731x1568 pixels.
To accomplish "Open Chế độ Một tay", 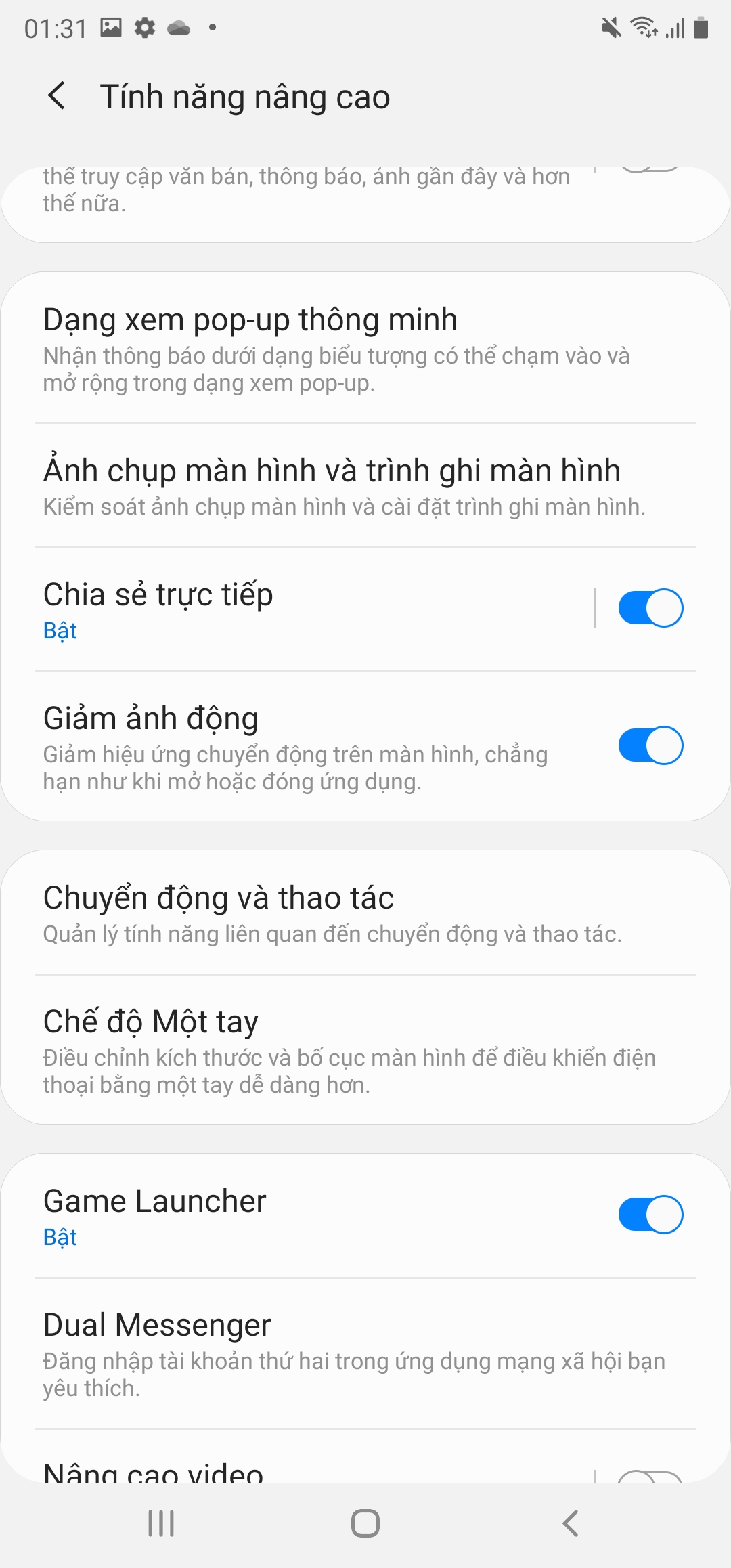I will pos(365,1050).
